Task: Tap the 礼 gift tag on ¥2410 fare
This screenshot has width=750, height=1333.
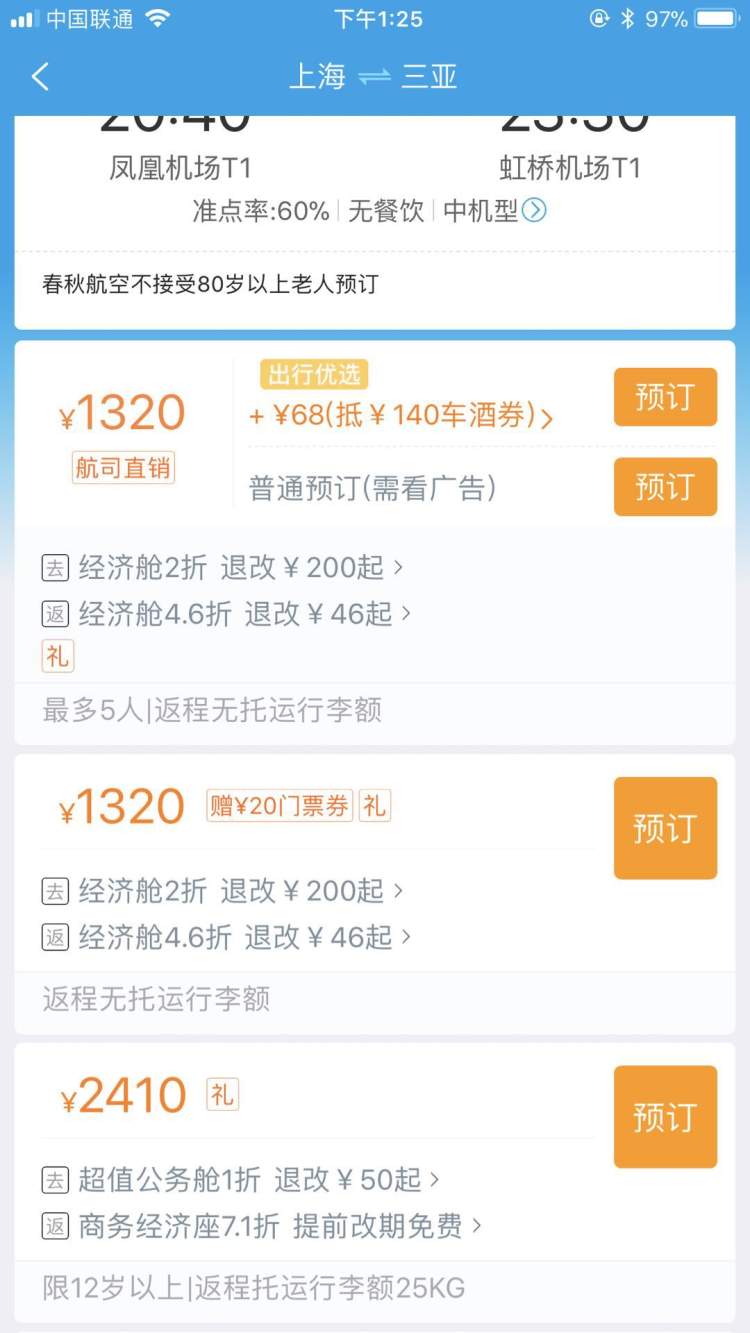Action: 222,1095
